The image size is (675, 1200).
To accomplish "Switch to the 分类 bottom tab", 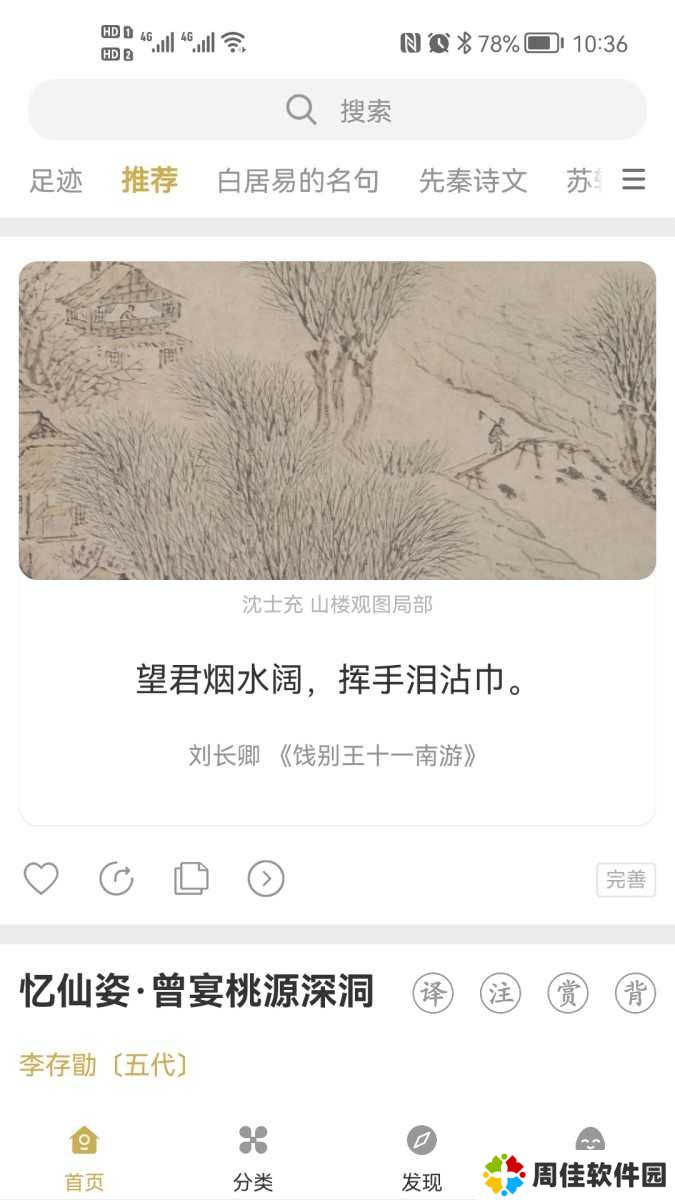I will click(253, 1158).
